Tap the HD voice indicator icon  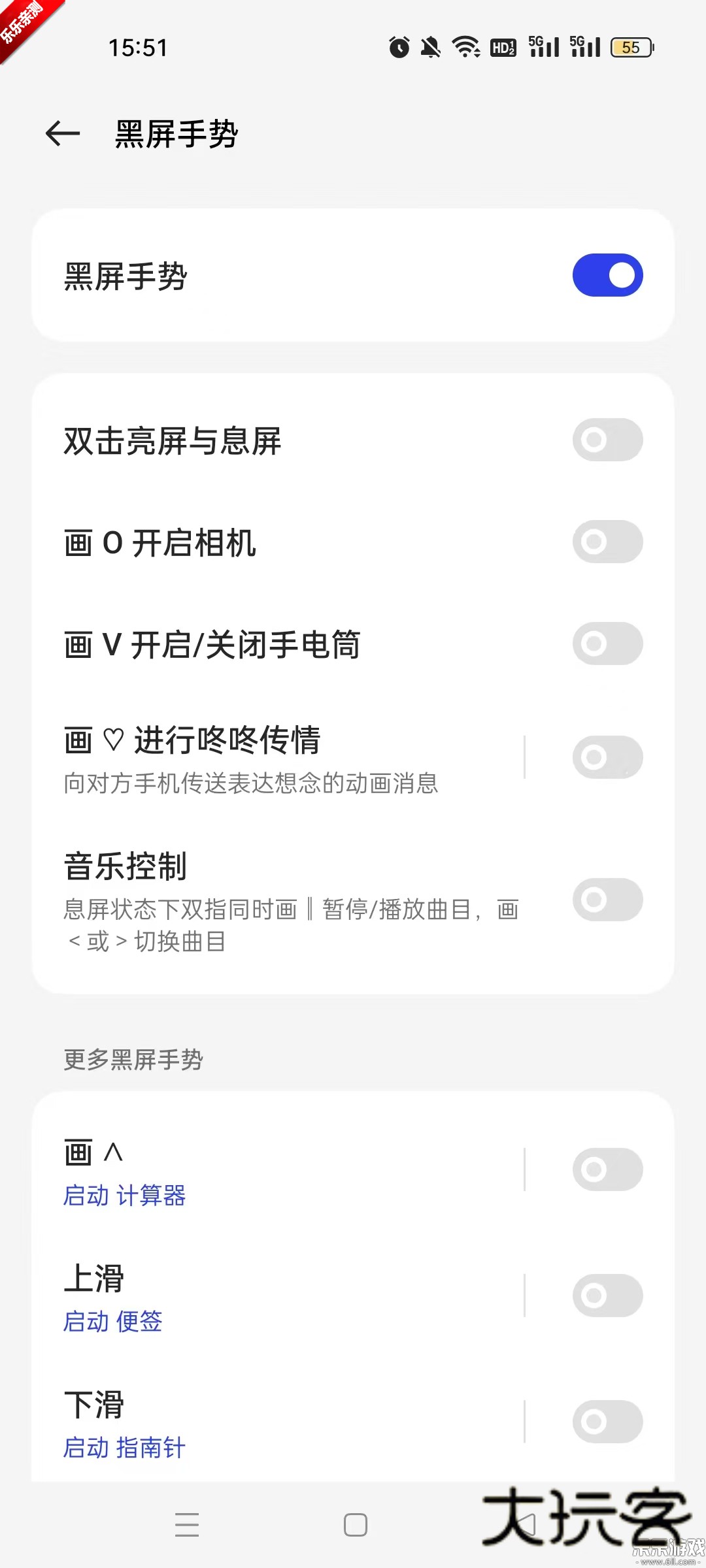[x=503, y=48]
